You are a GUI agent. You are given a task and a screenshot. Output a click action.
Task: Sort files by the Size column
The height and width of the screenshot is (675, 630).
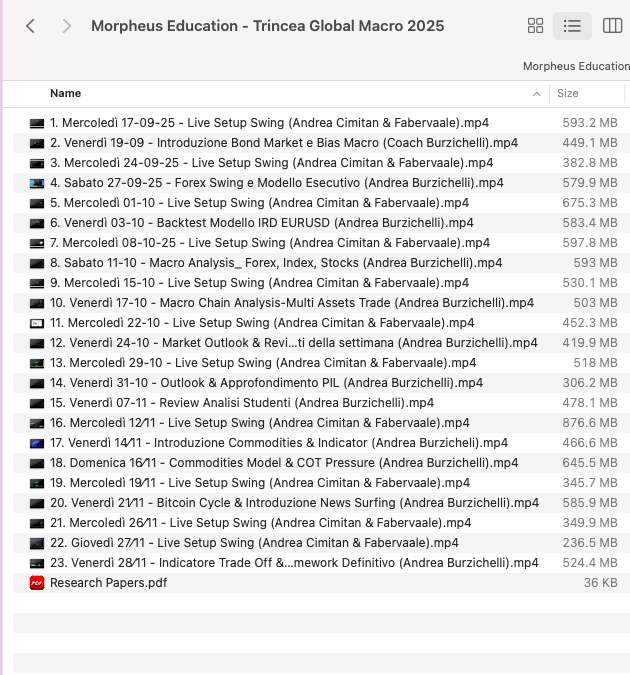(x=568, y=93)
